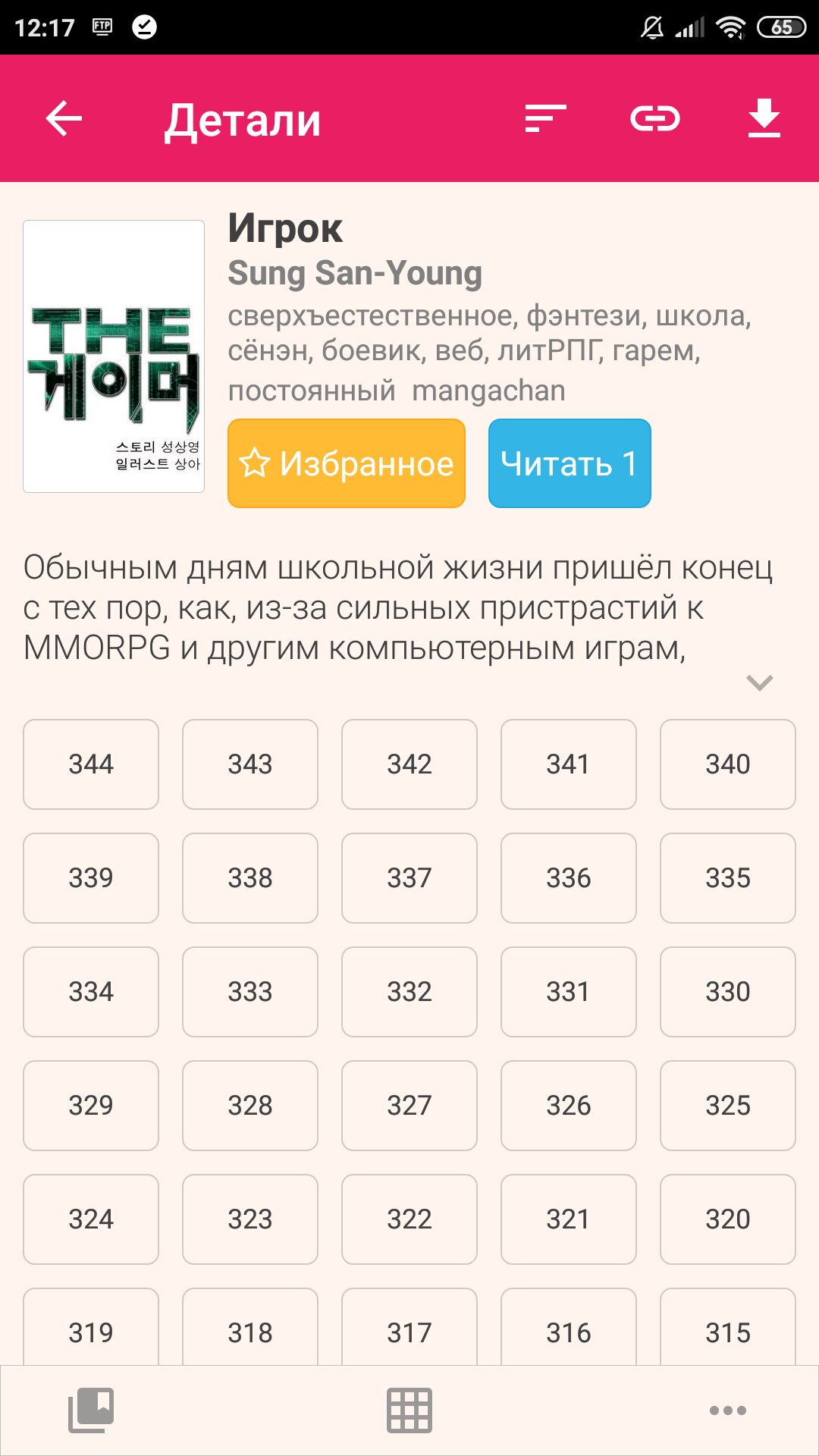Open the bookmarks collection icon
The image size is (819, 1456).
click(x=91, y=1410)
